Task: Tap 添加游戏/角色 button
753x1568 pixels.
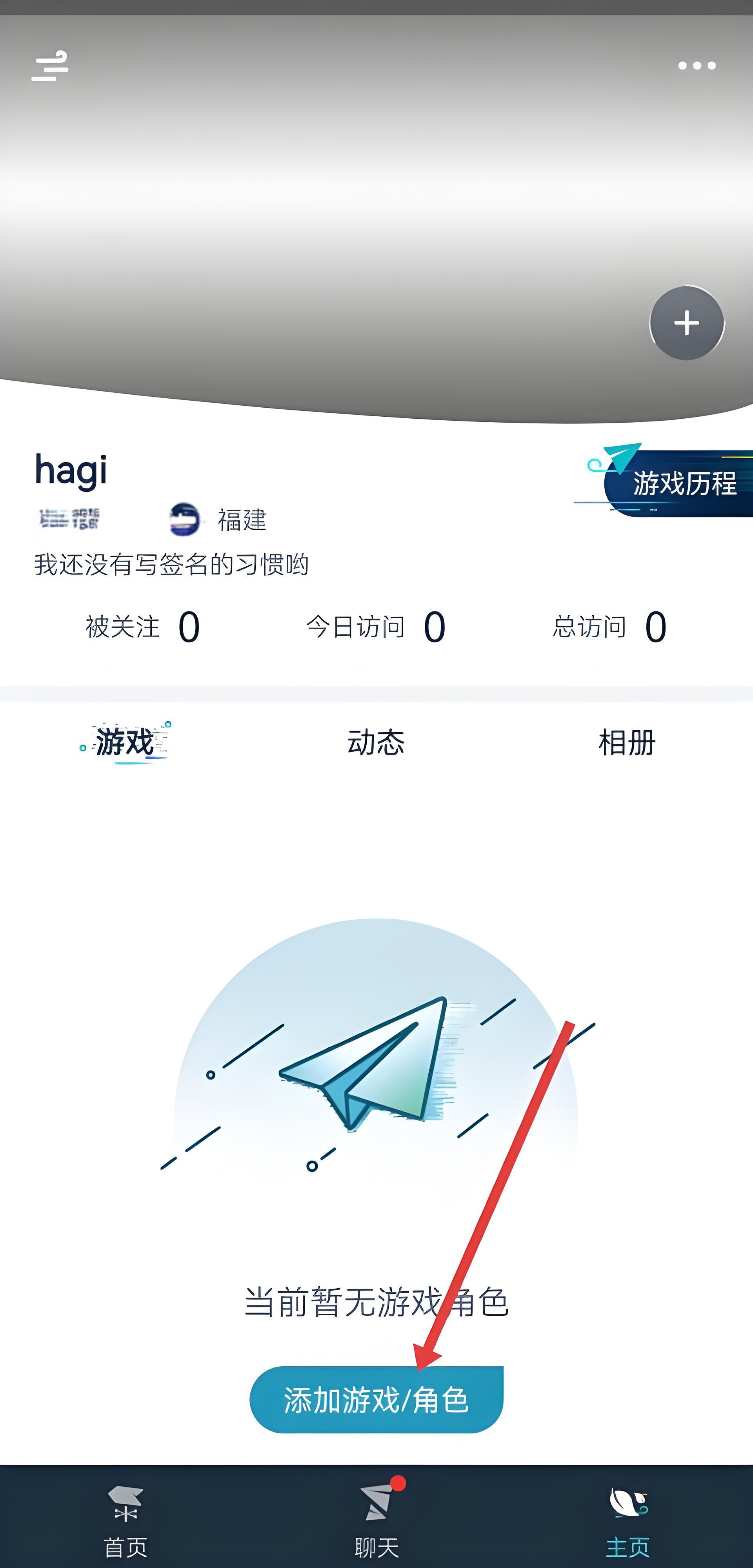Action: 376,1400
